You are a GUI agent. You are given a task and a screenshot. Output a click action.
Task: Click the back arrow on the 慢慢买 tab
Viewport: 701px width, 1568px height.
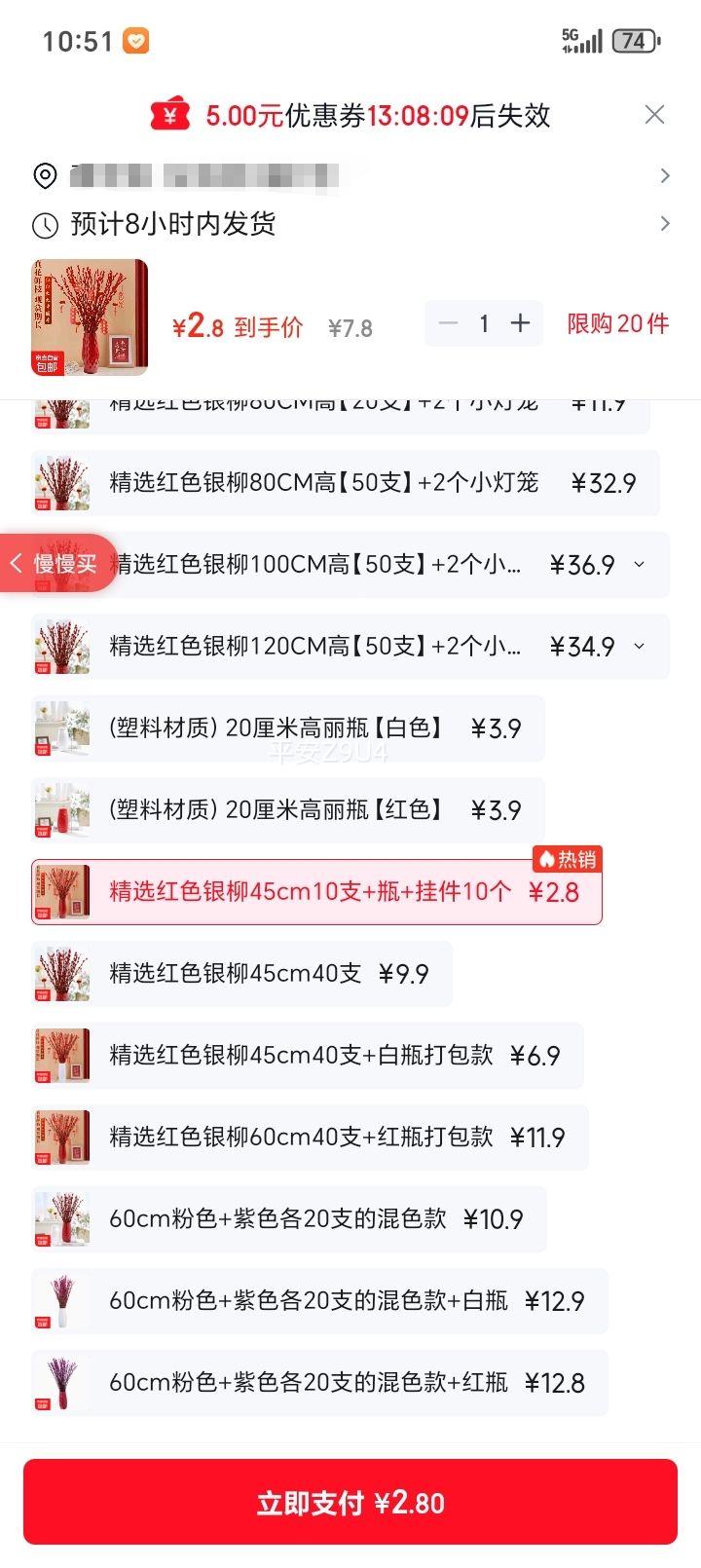tap(16, 564)
